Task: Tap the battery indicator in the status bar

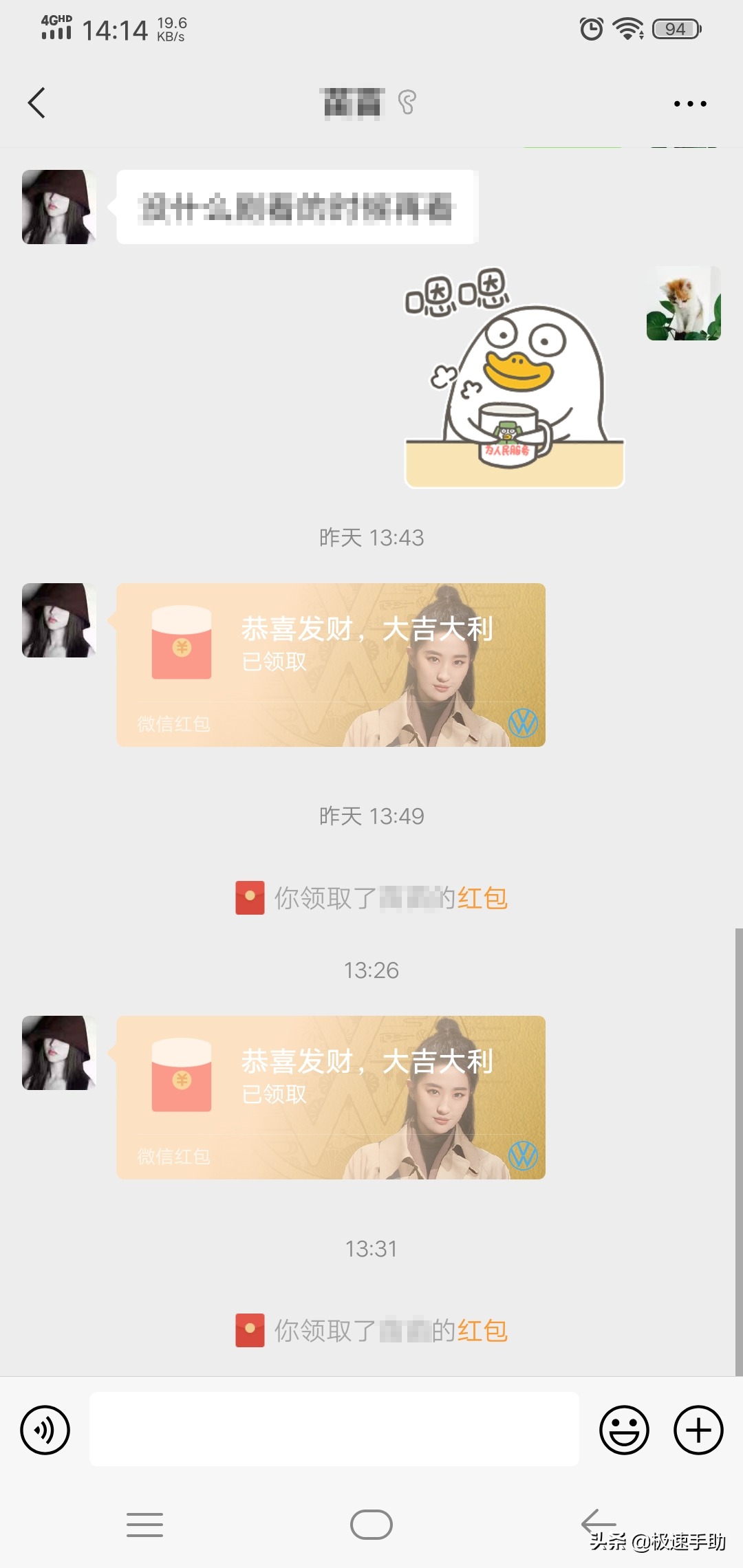Action: (675, 29)
